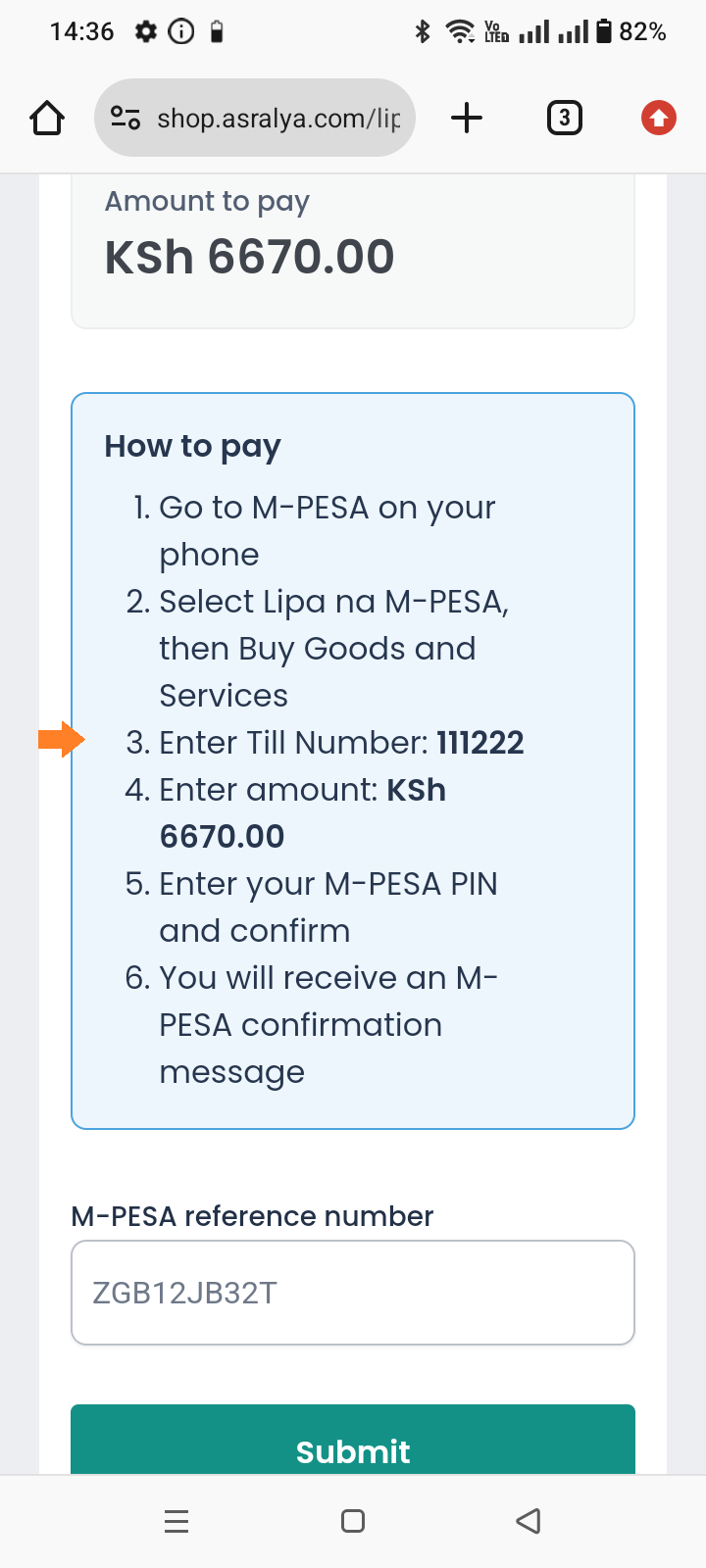The image size is (706, 1568).
Task: Tap the back triangle in the navigation bar
Action: click(x=529, y=1521)
